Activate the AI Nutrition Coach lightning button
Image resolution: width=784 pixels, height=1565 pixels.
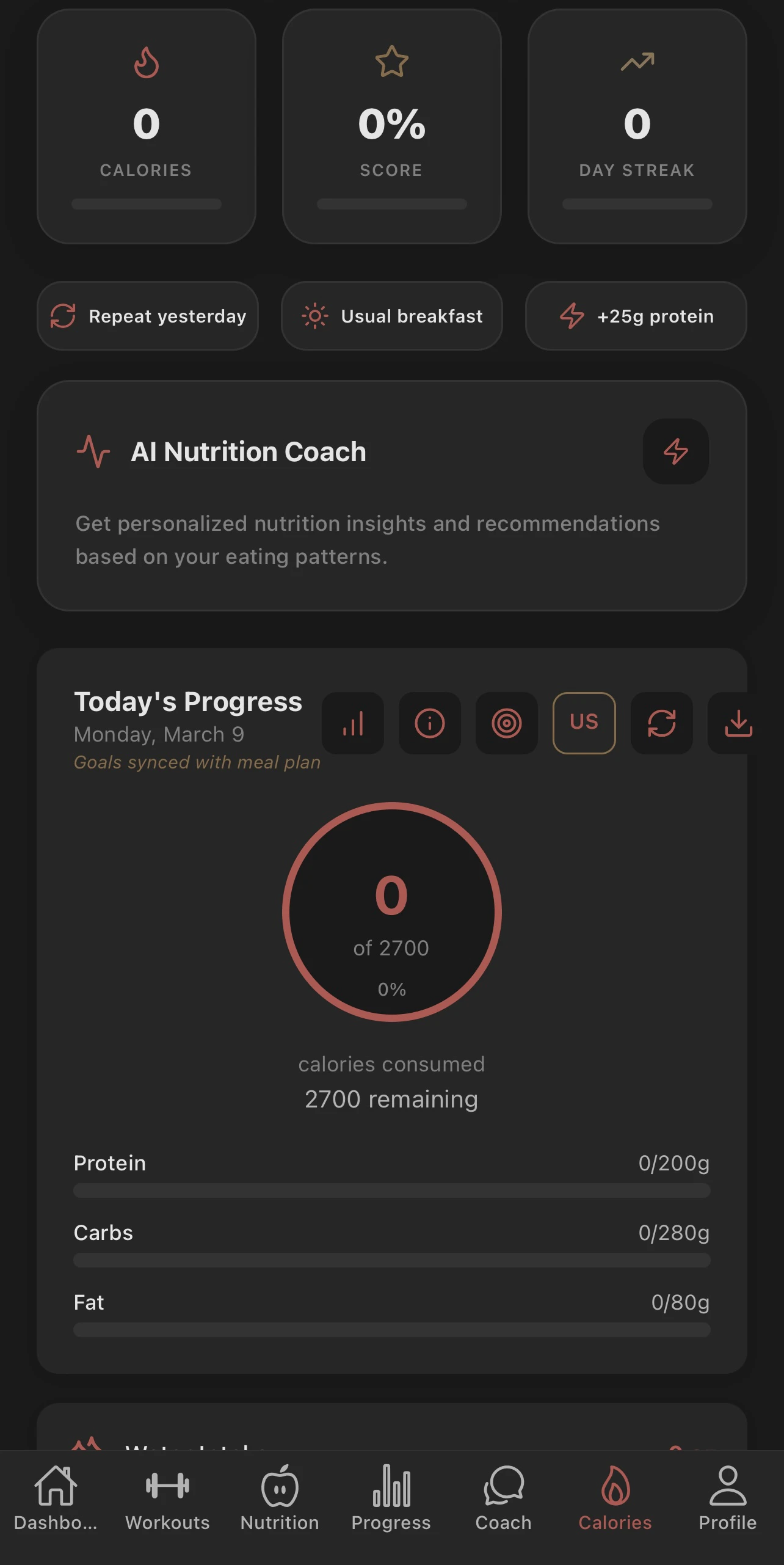tap(675, 451)
